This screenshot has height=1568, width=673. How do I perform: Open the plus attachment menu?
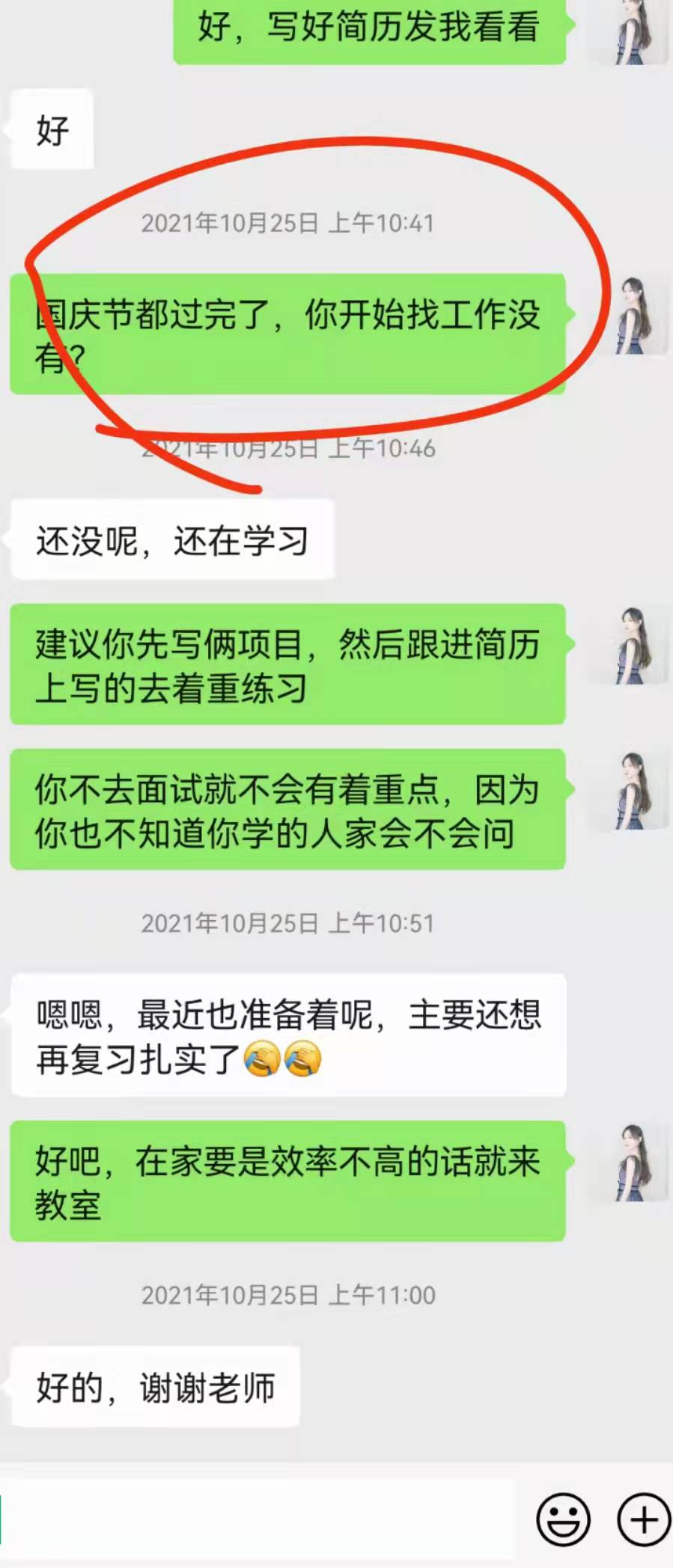tap(643, 1519)
